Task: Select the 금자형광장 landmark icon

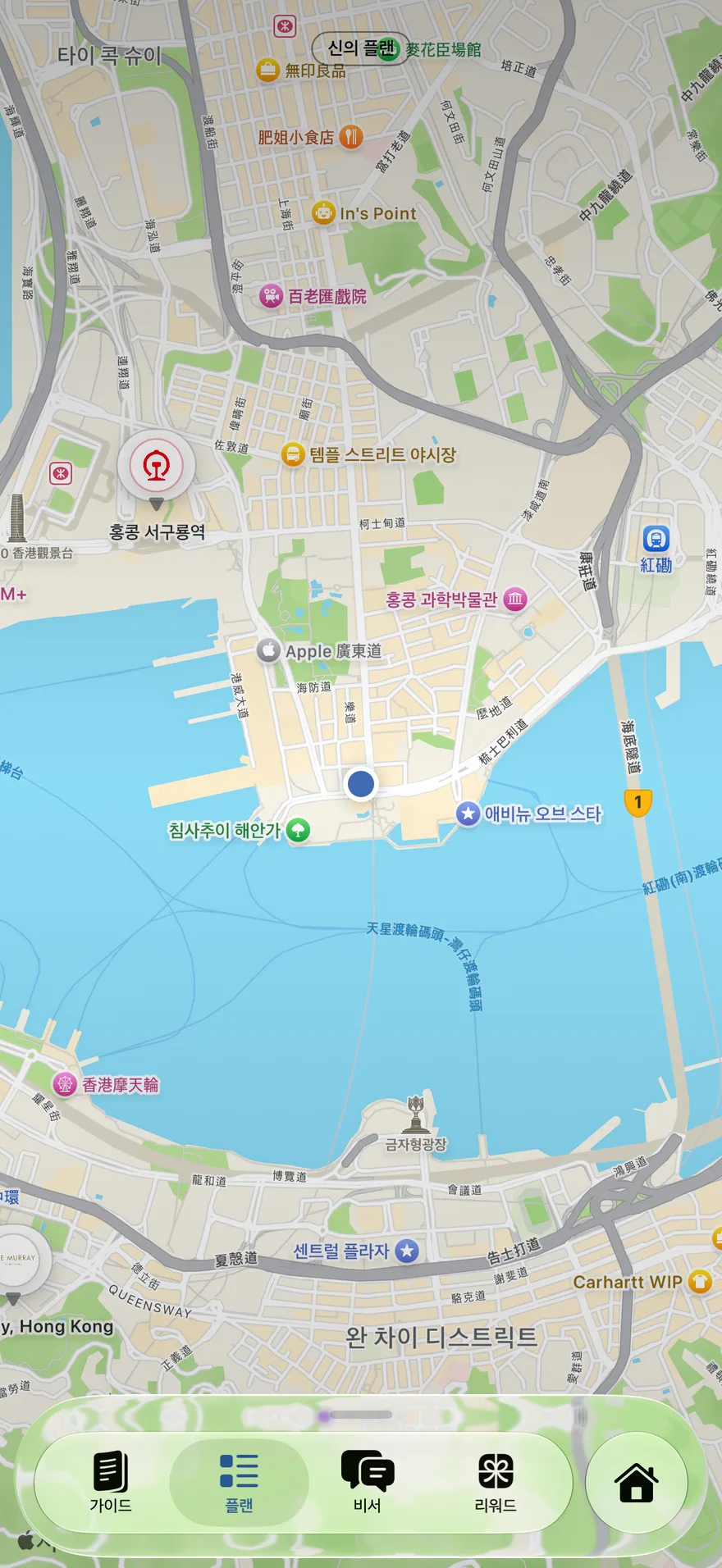Action: pos(416,1114)
